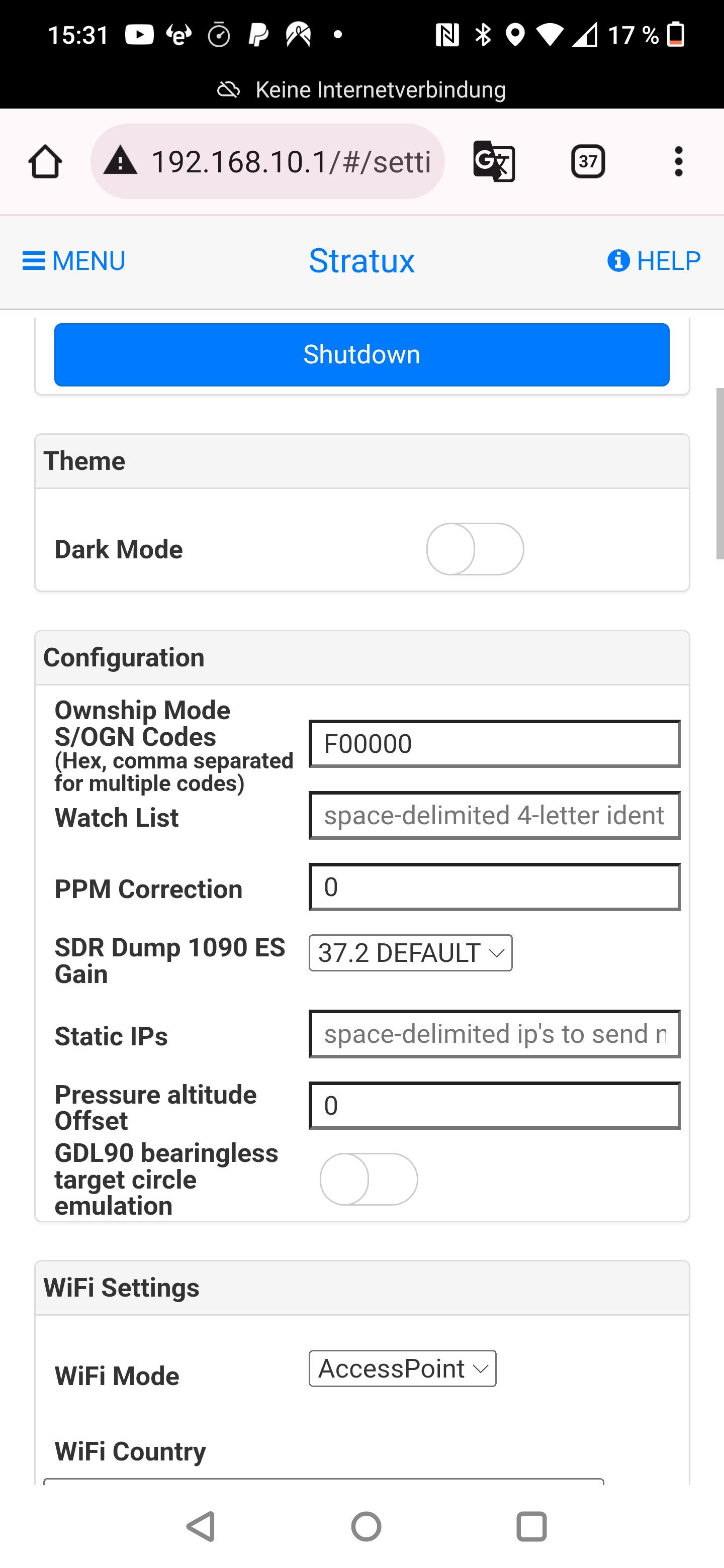Open the HELP page
Image resolution: width=724 pixels, height=1568 pixels.
pyautogui.click(x=654, y=260)
